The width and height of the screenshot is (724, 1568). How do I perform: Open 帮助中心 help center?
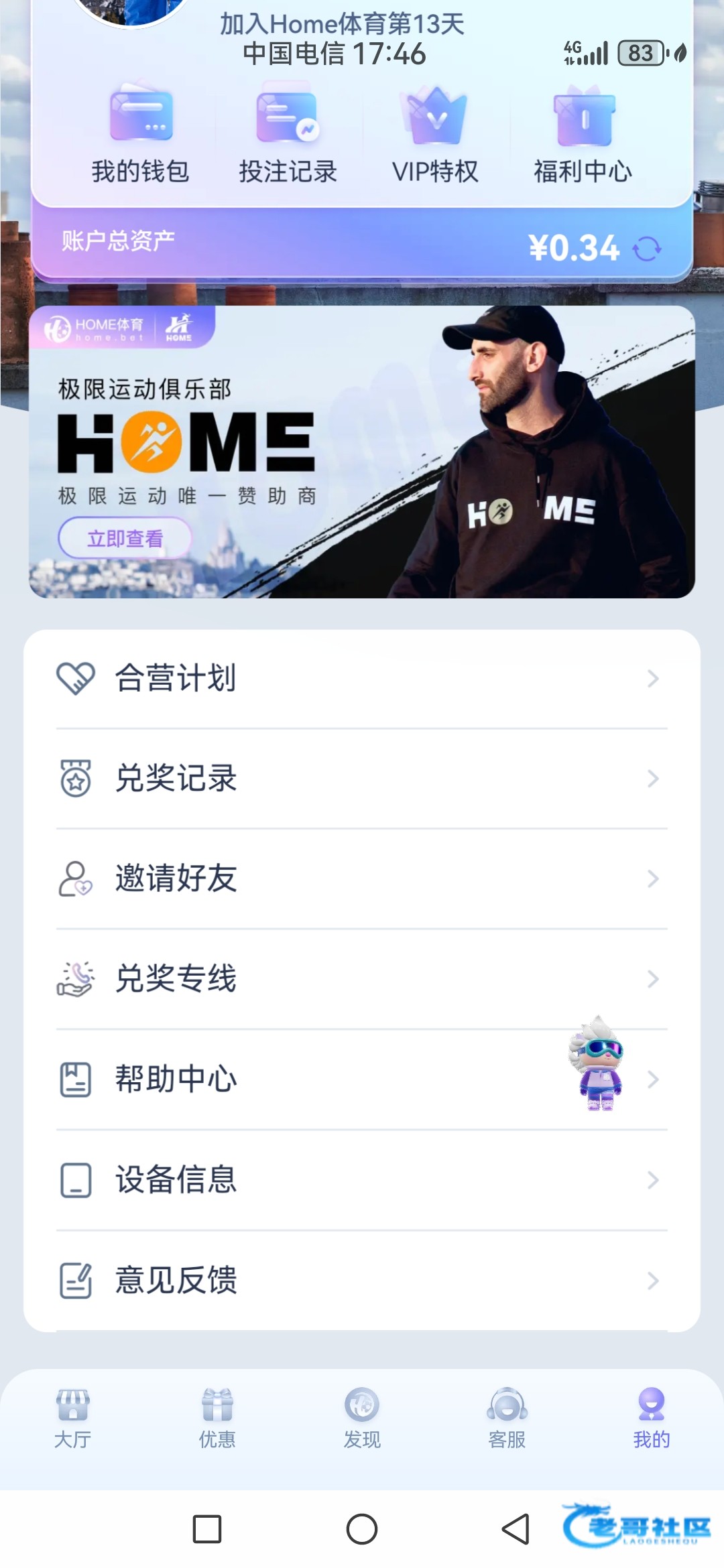(x=362, y=1080)
